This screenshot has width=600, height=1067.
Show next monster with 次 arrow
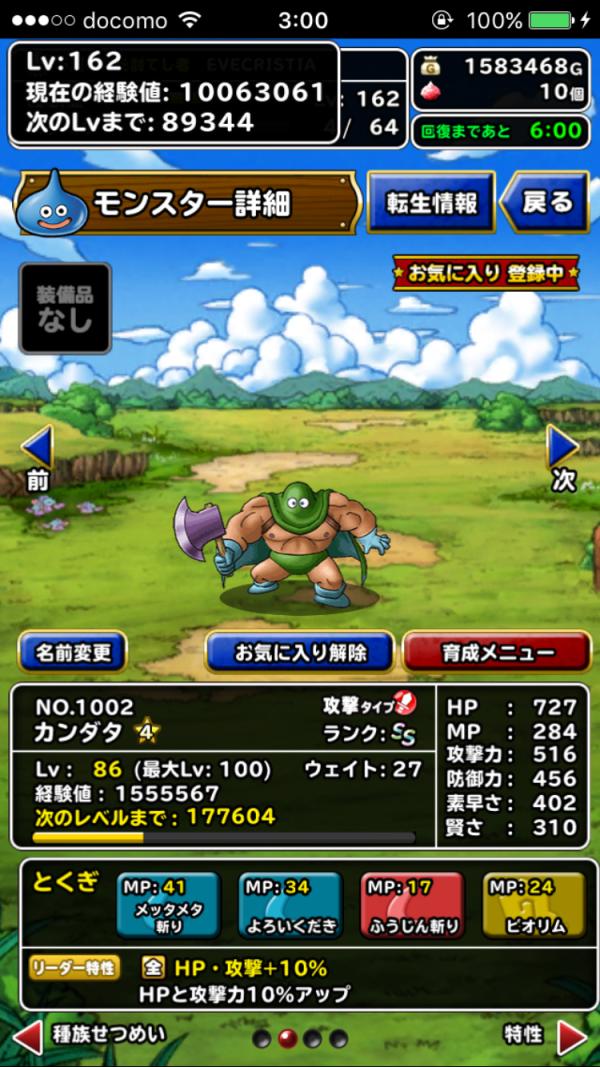click(x=563, y=457)
